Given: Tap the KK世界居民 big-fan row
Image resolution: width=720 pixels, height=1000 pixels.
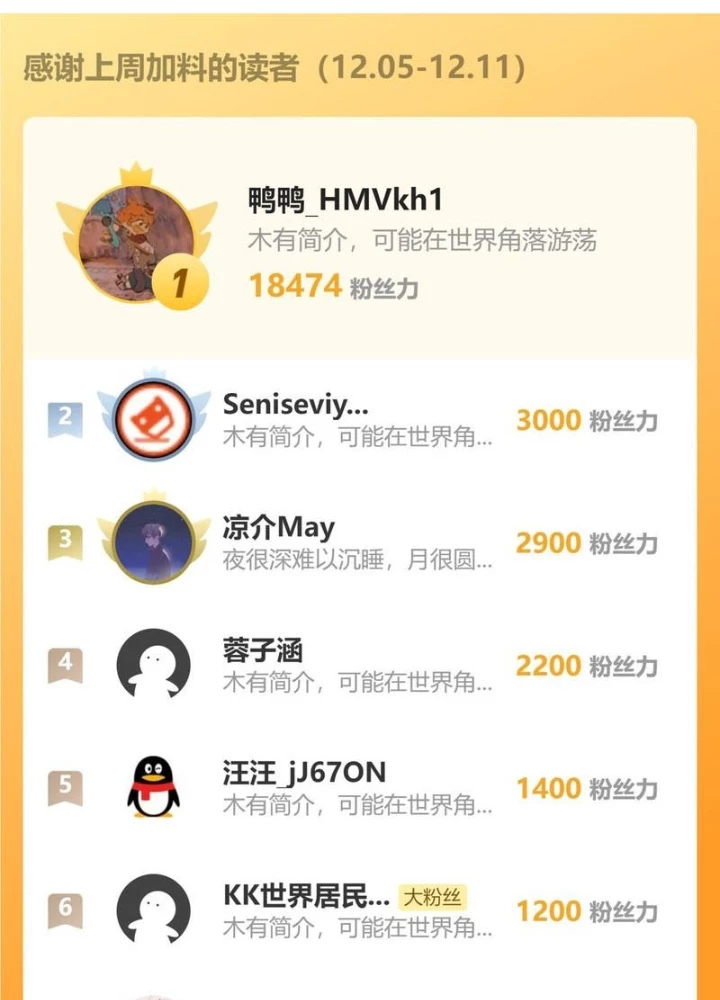Looking at the screenshot, I should (306, 896).
